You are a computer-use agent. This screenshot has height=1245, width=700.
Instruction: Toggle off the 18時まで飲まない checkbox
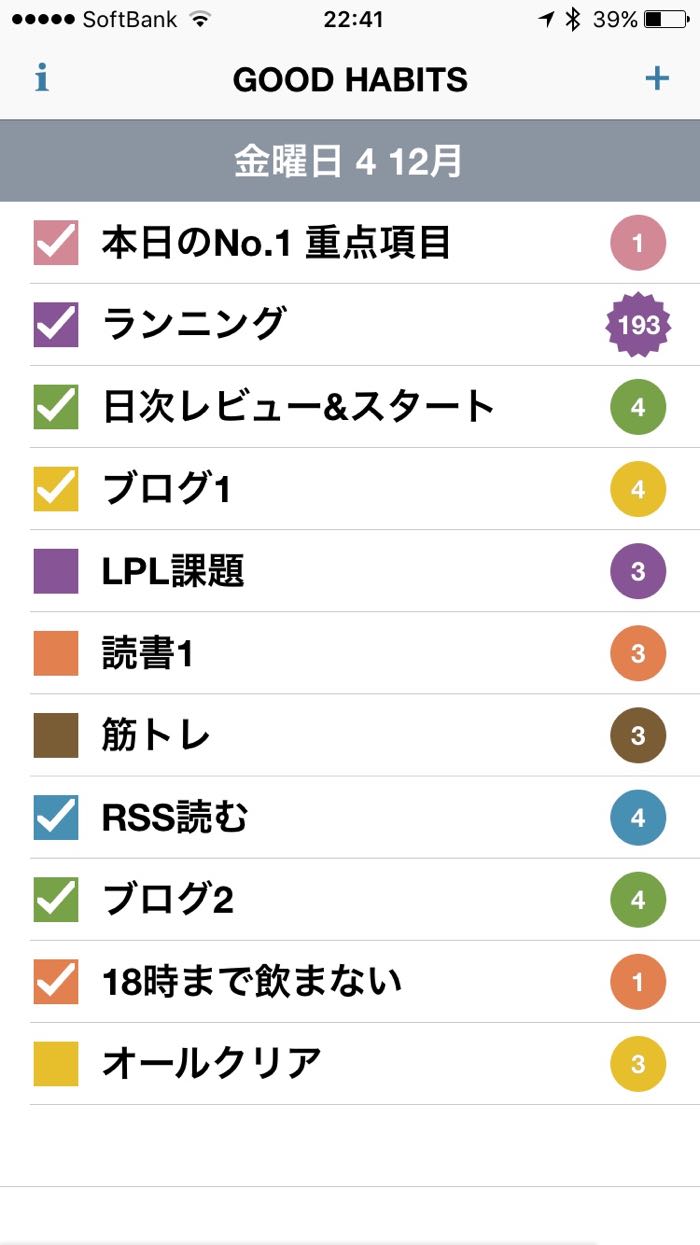(x=56, y=981)
